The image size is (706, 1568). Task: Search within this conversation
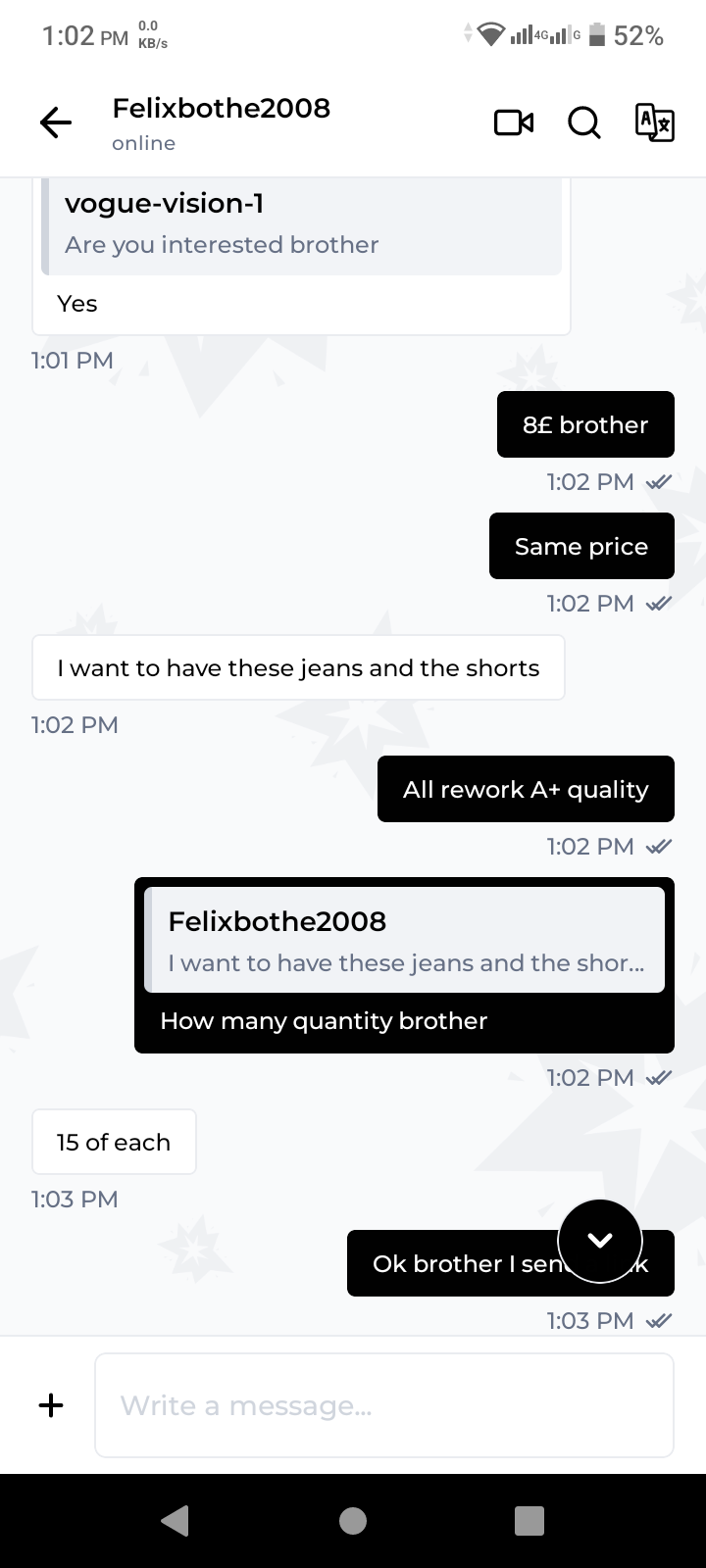tap(584, 122)
